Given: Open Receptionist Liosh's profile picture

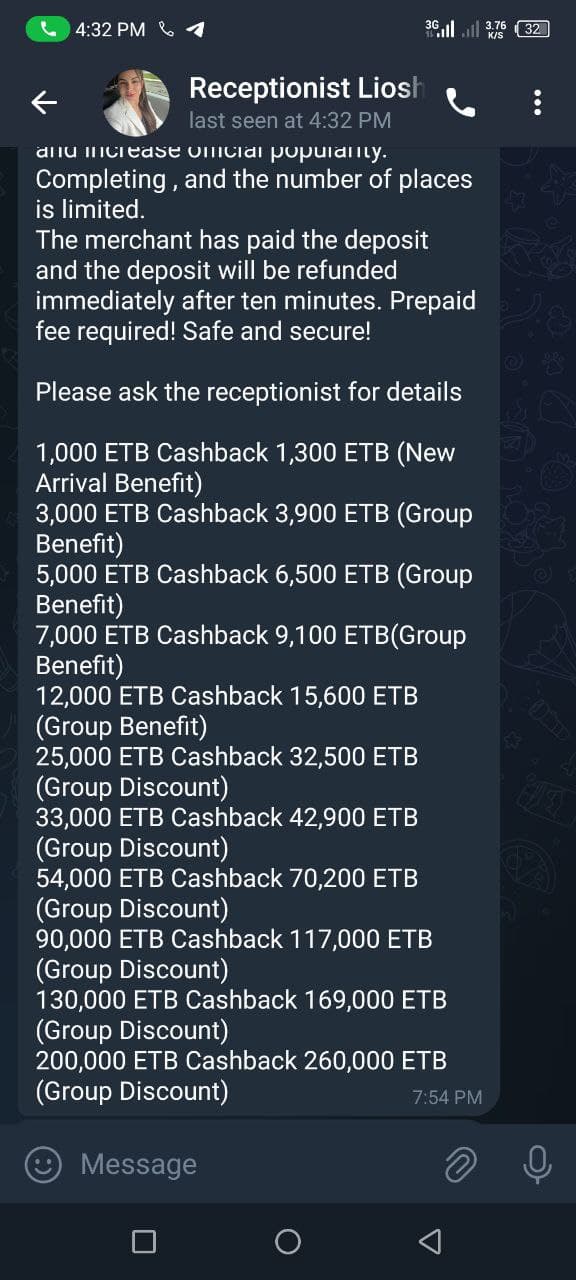Looking at the screenshot, I should tap(137, 102).
